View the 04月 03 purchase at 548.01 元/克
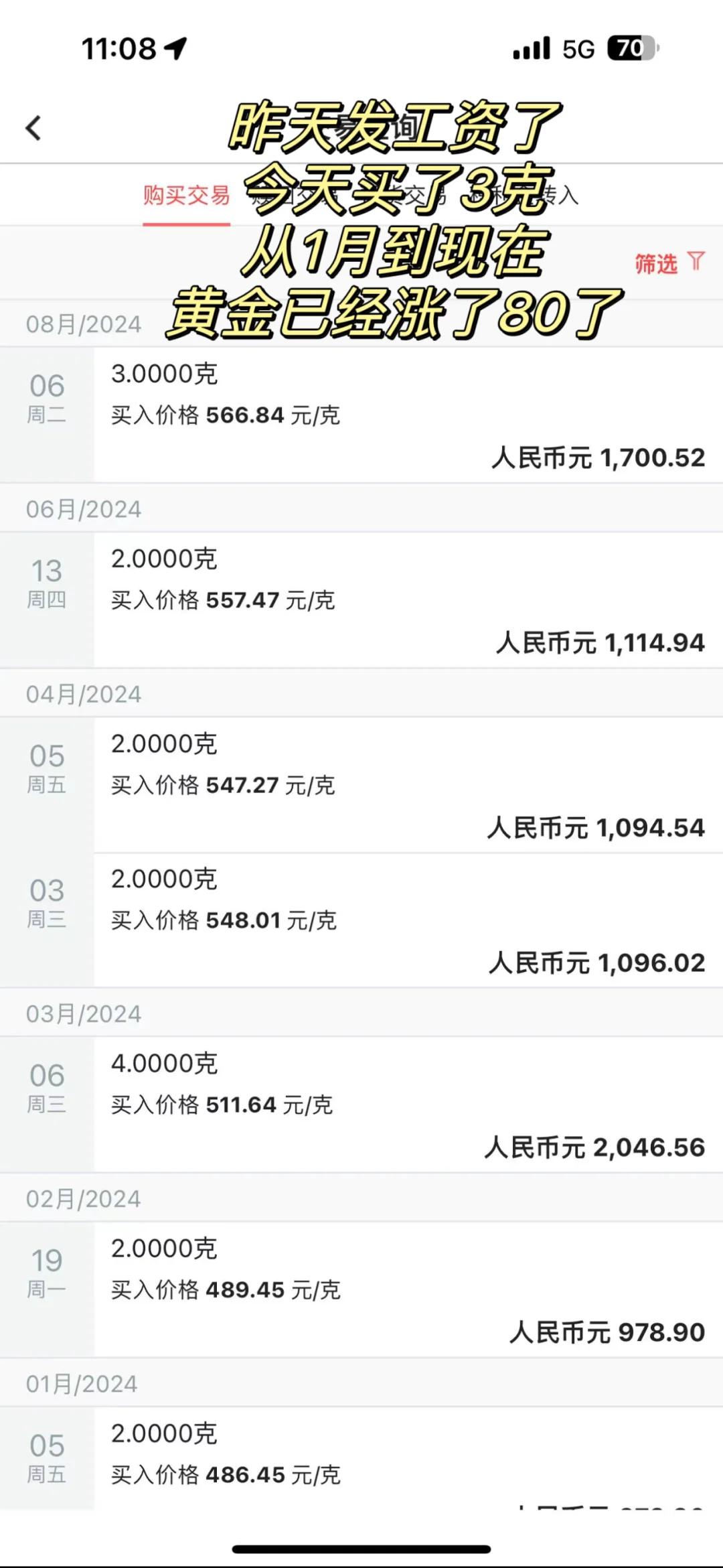 coord(361,920)
